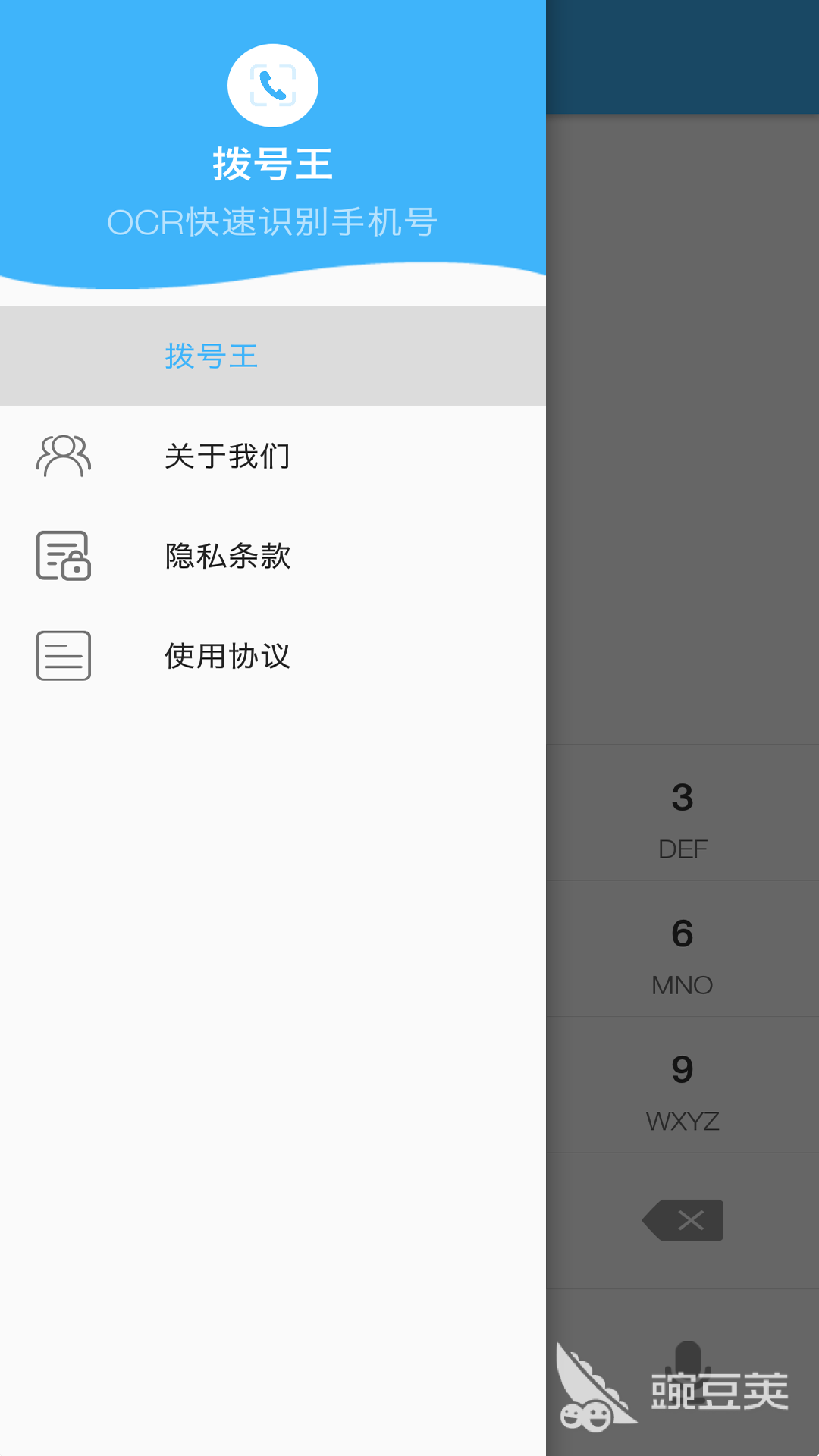Select the 拨号王 drawer item

coord(273,356)
